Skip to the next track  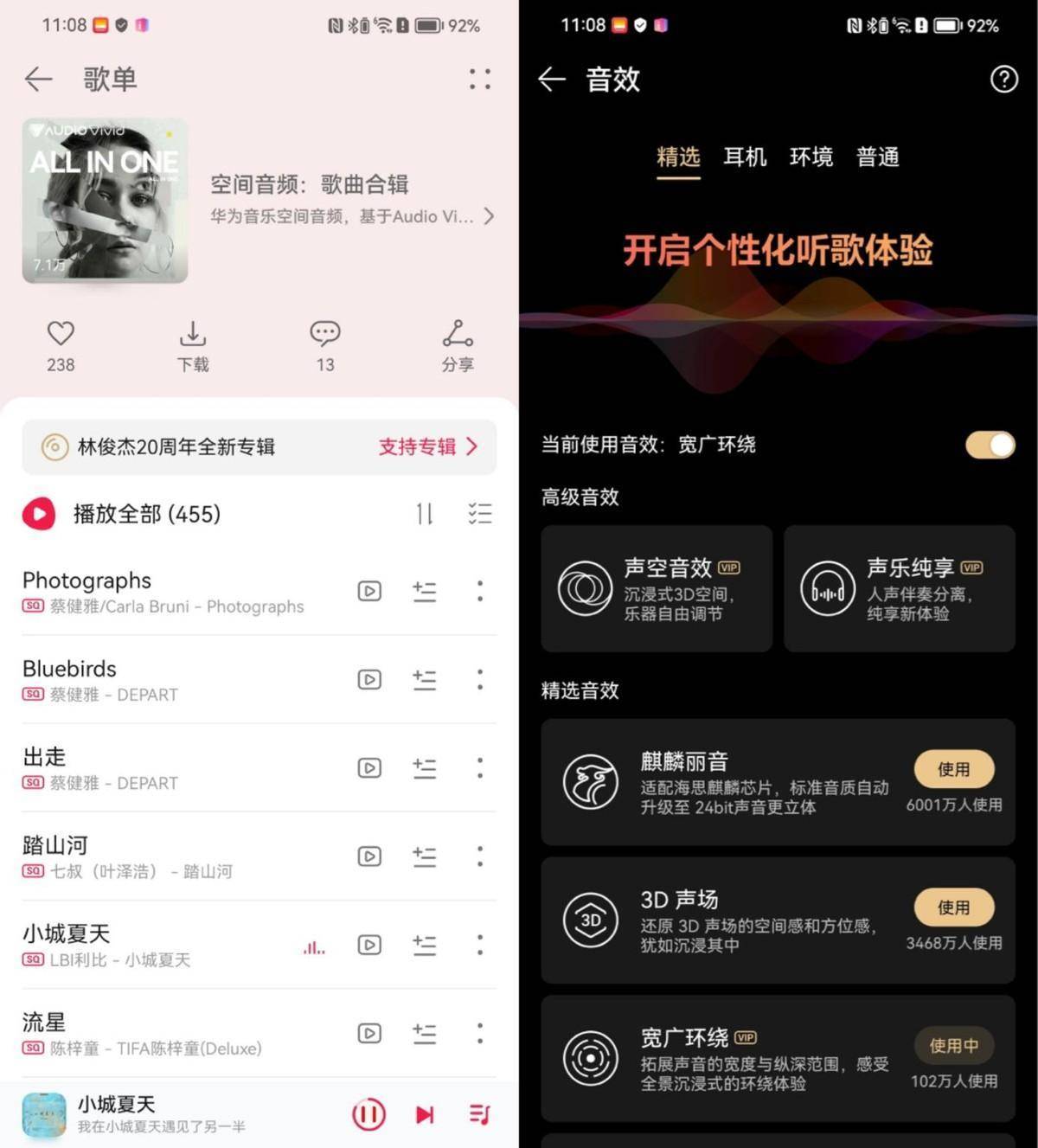[x=424, y=1114]
